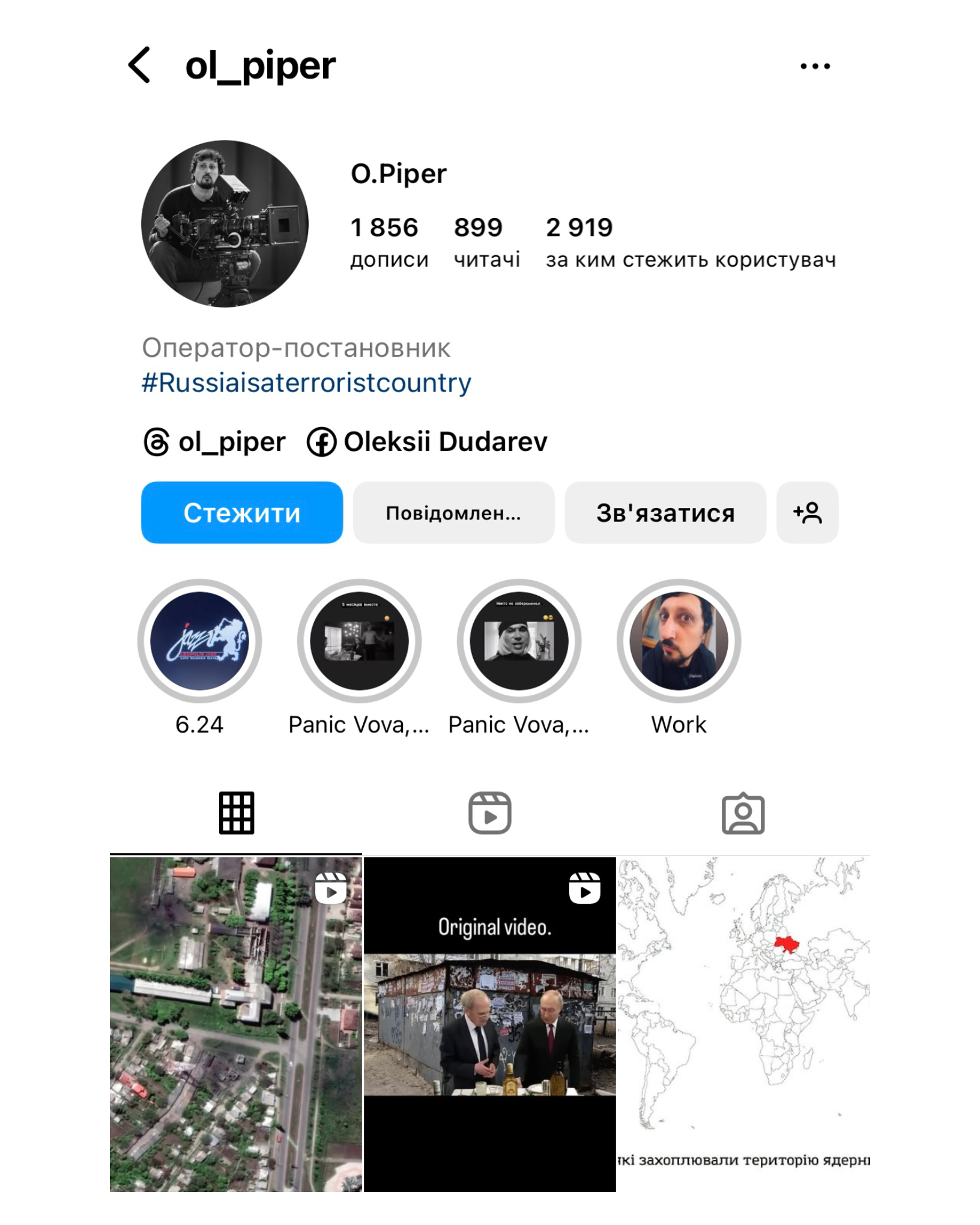Open the satellite aerial view reel
Image resolution: width=980 pixels, height=1225 pixels.
pyautogui.click(x=236, y=1024)
